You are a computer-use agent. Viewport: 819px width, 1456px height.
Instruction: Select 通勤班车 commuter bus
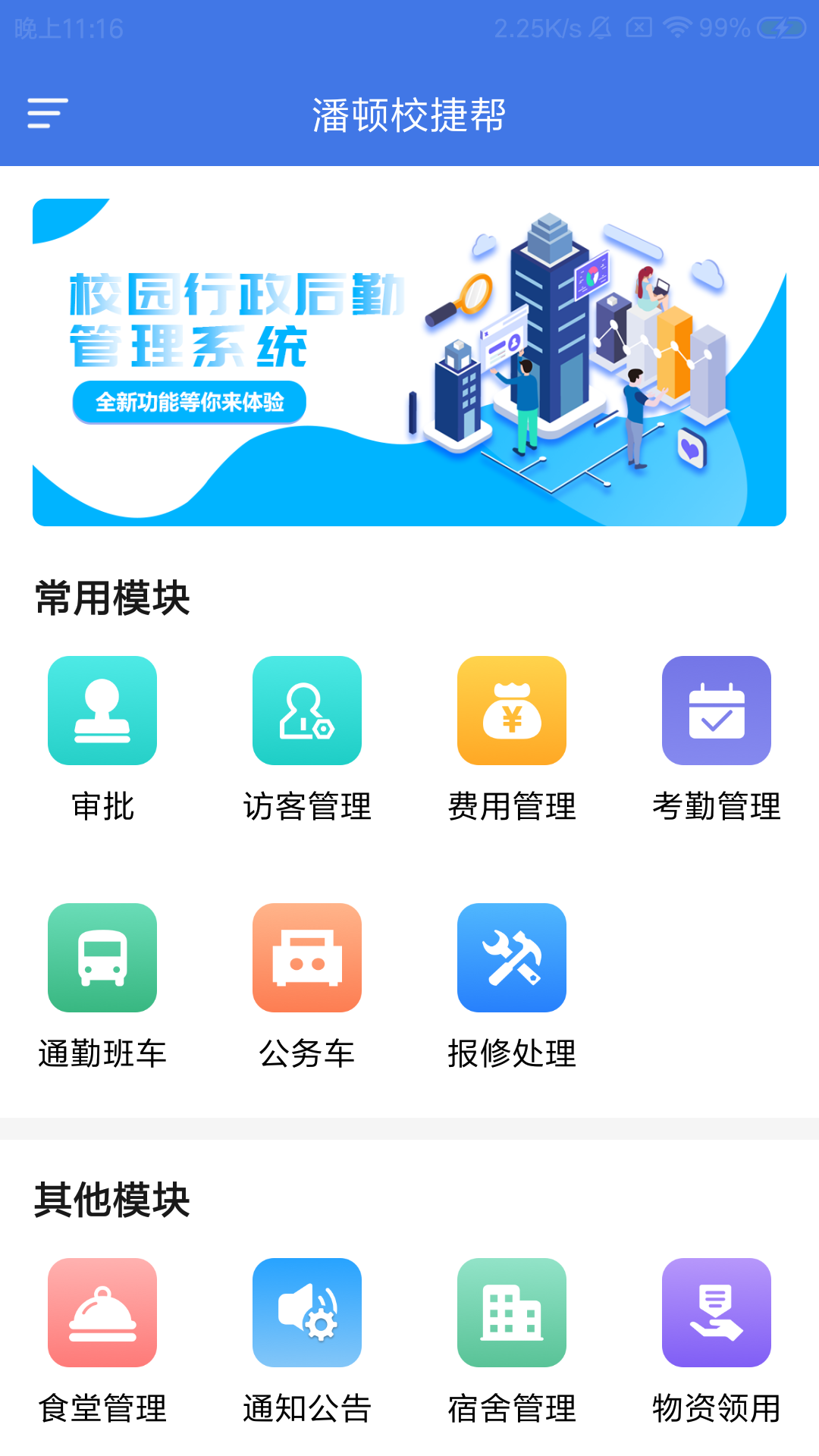coord(102,958)
